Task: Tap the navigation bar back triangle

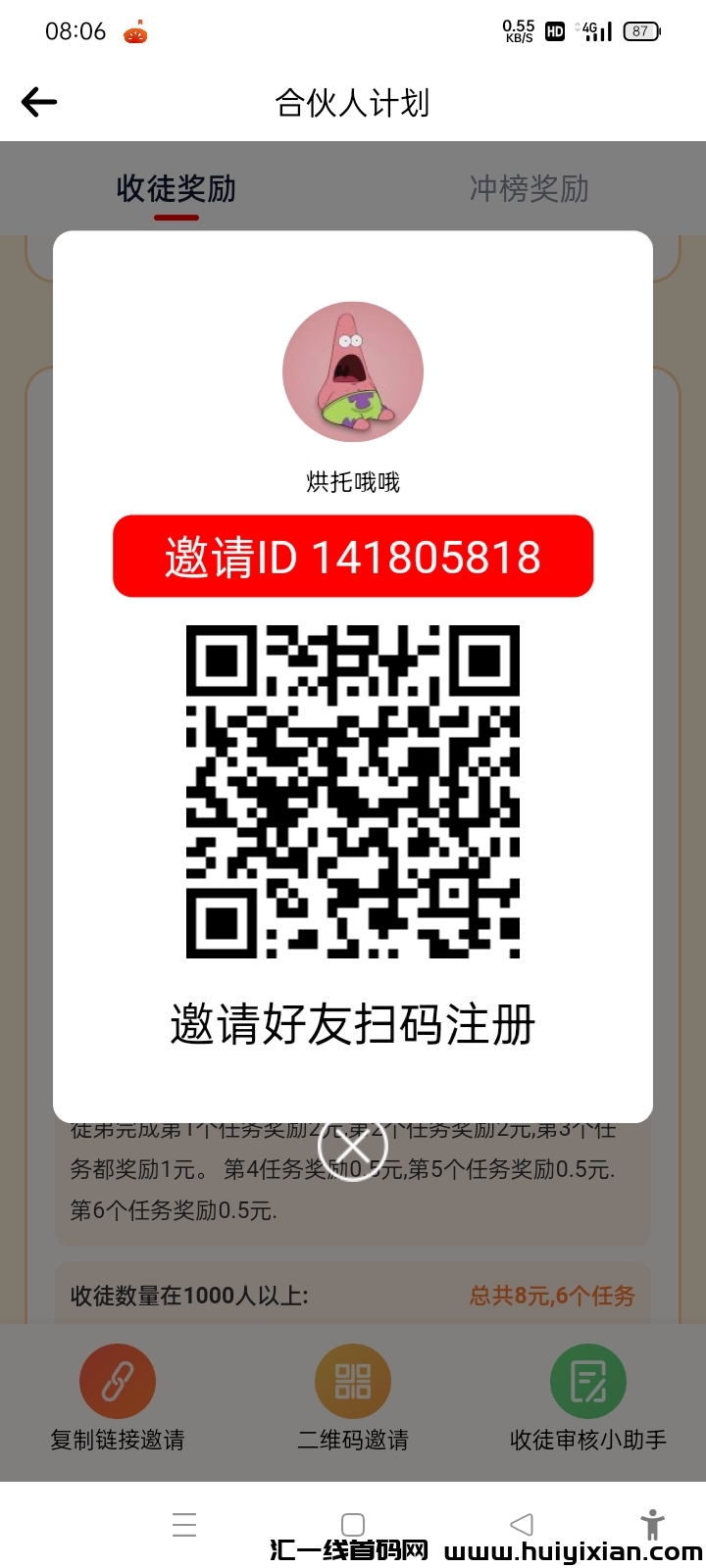Action: coord(521,1524)
